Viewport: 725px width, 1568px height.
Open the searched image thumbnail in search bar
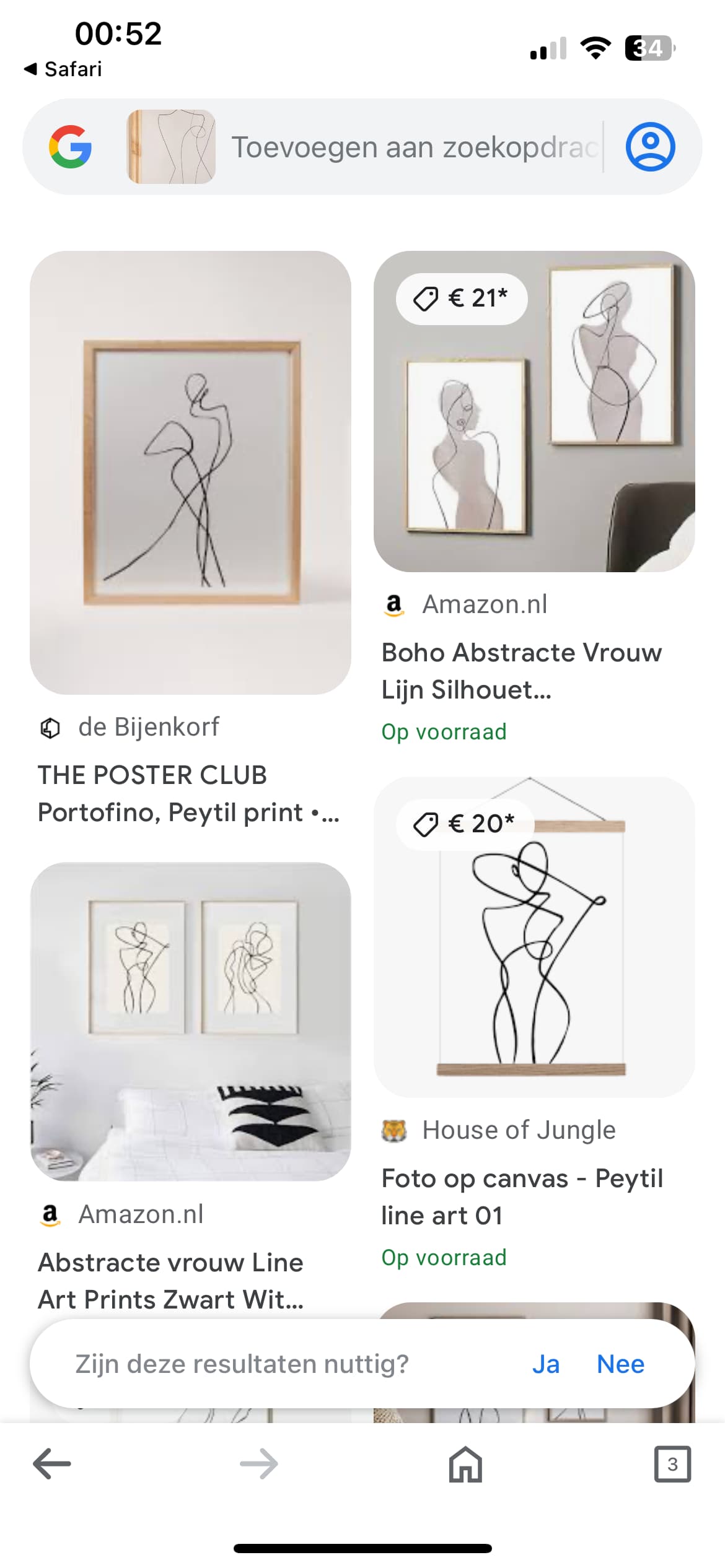click(171, 147)
